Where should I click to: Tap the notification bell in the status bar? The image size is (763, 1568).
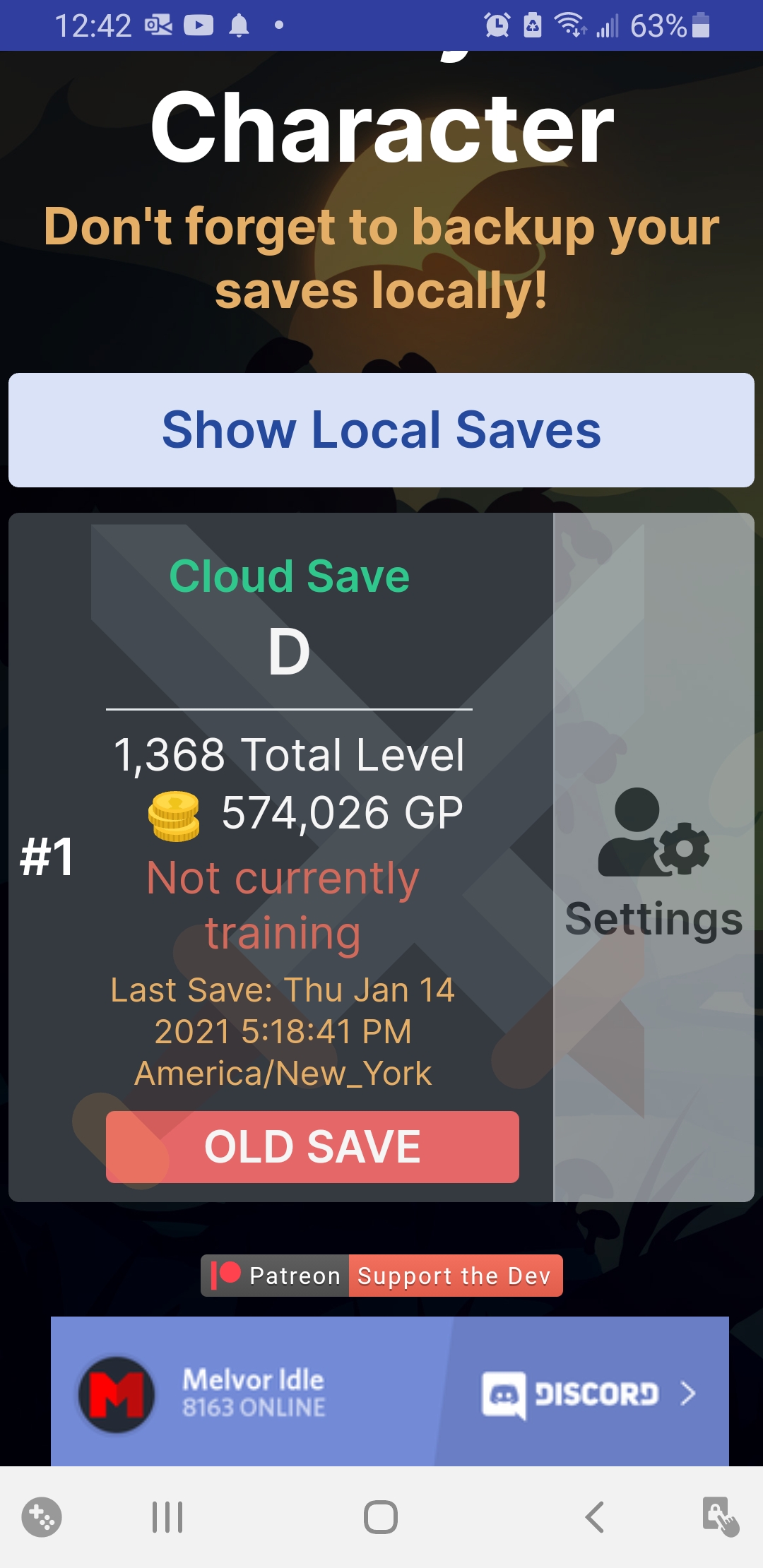(x=240, y=25)
